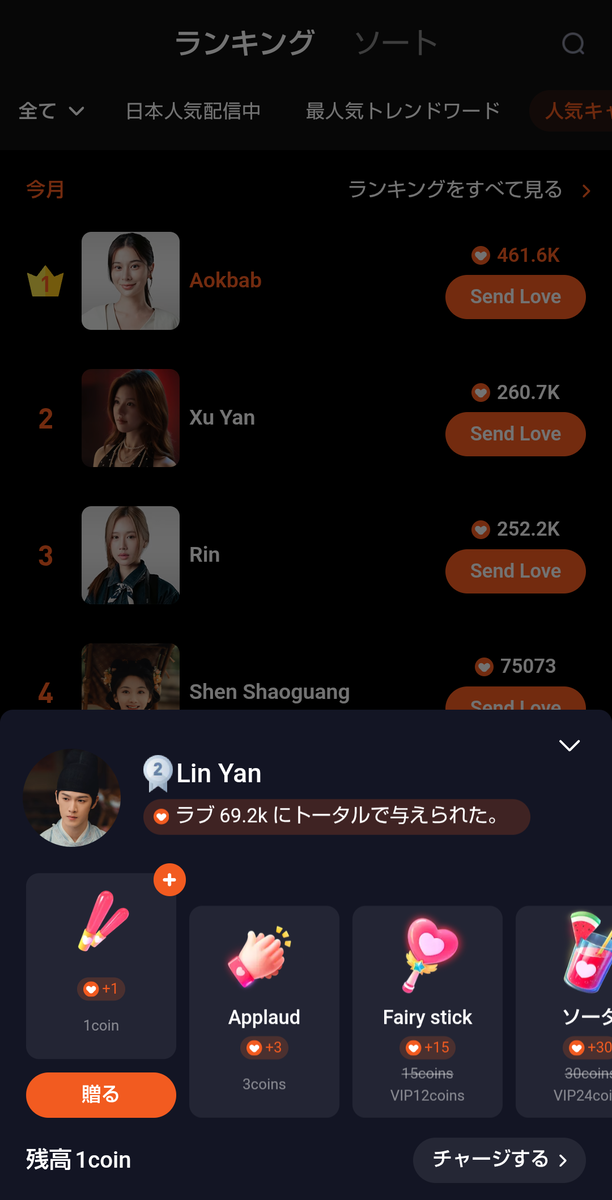Open チャージする to recharge coins

[x=499, y=1159]
